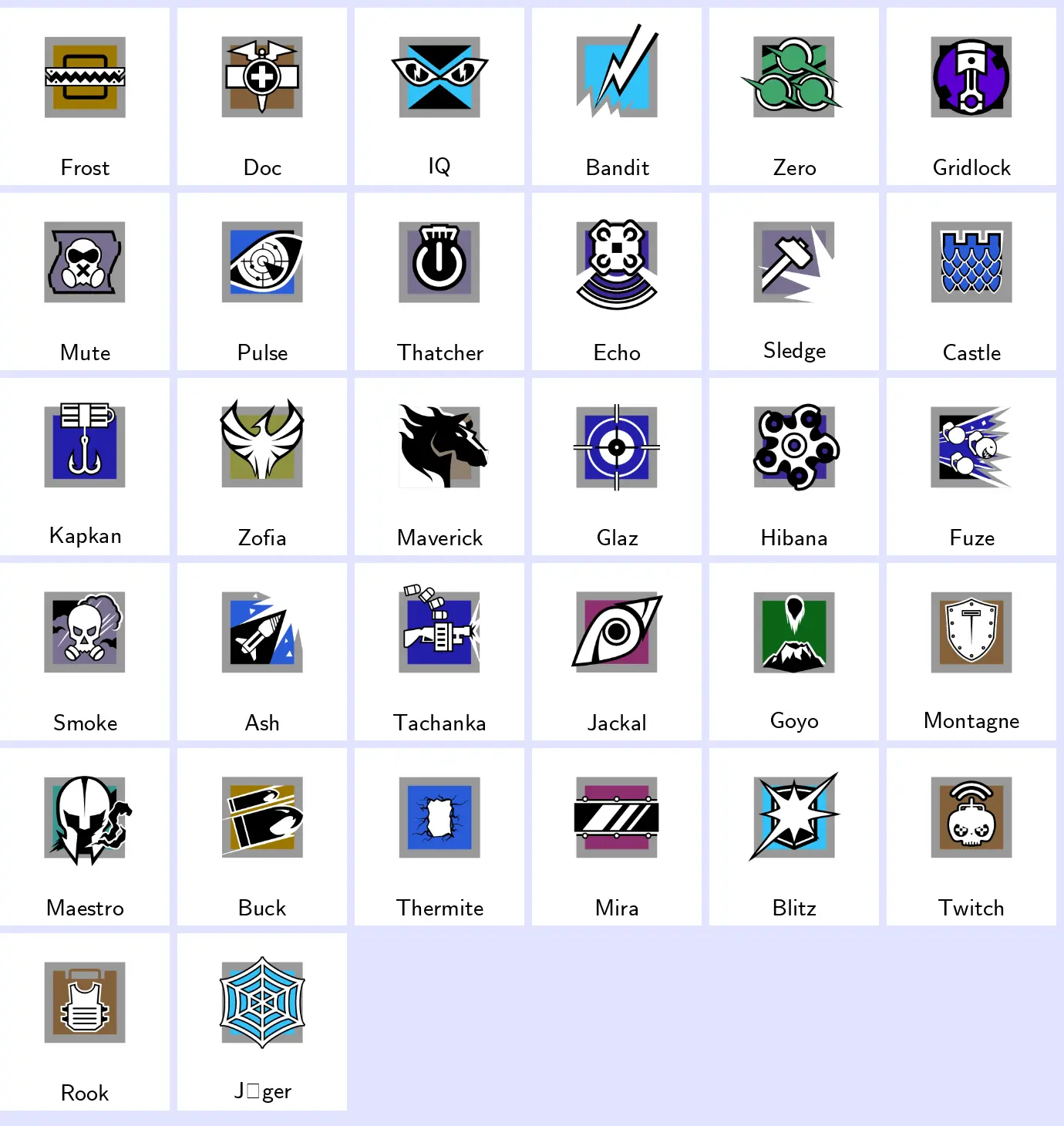1064x1126 pixels.
Task: Select the Twitch operator
Action: tap(971, 837)
